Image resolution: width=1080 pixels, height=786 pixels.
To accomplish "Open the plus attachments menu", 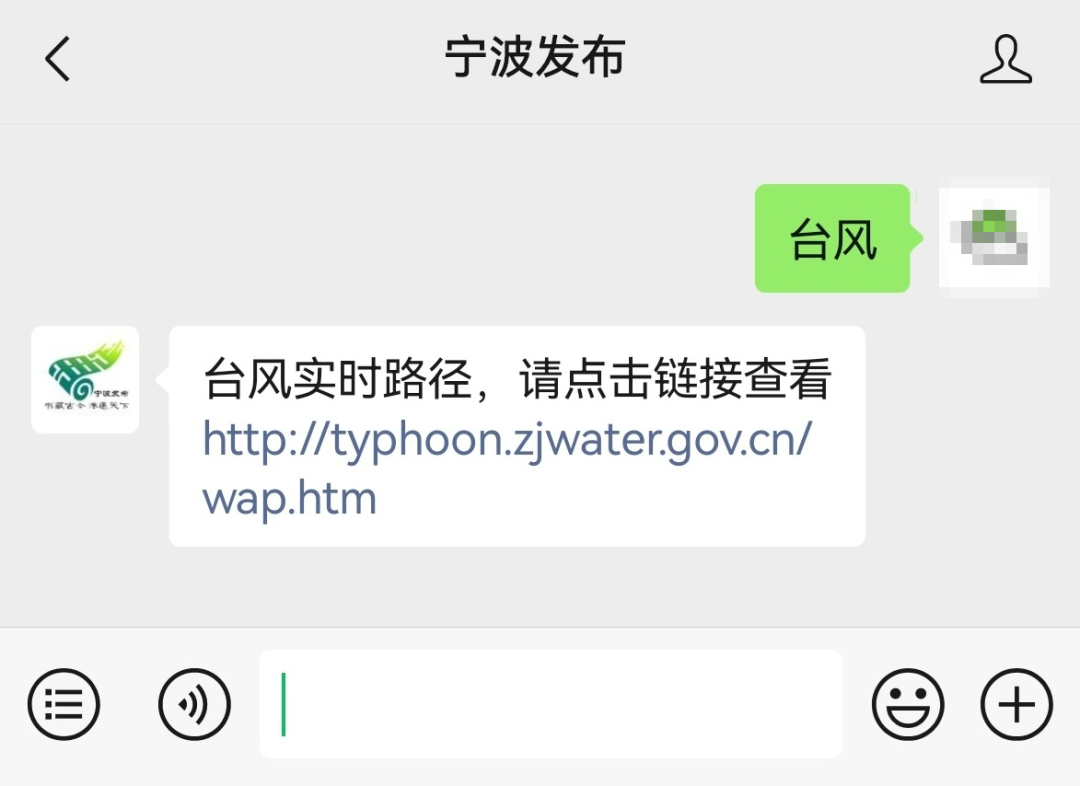I will [1016, 704].
